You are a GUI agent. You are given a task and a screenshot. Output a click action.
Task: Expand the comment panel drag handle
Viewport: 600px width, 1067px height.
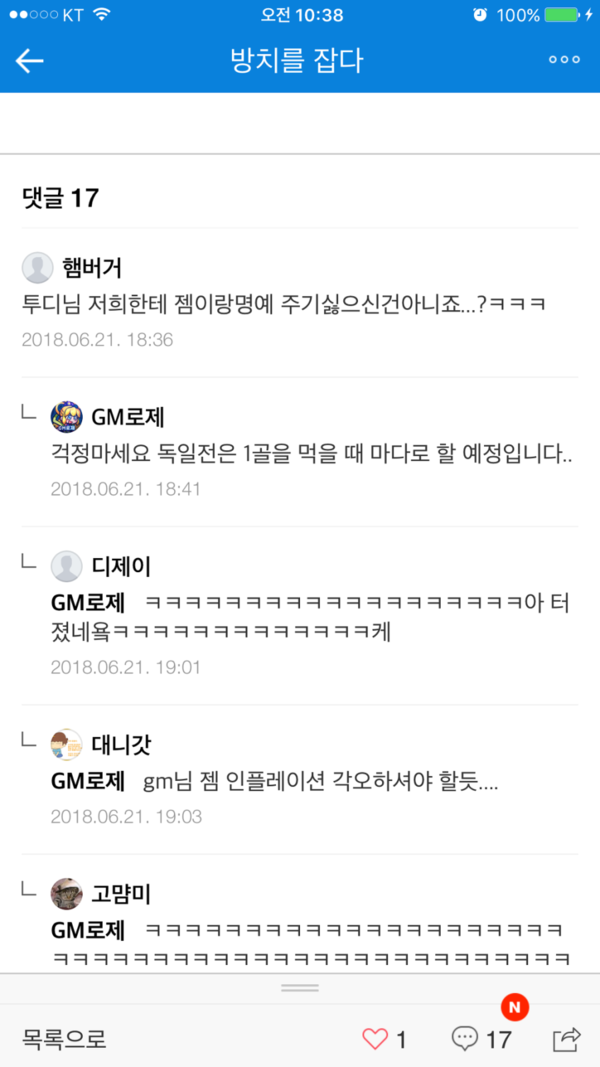click(x=300, y=988)
